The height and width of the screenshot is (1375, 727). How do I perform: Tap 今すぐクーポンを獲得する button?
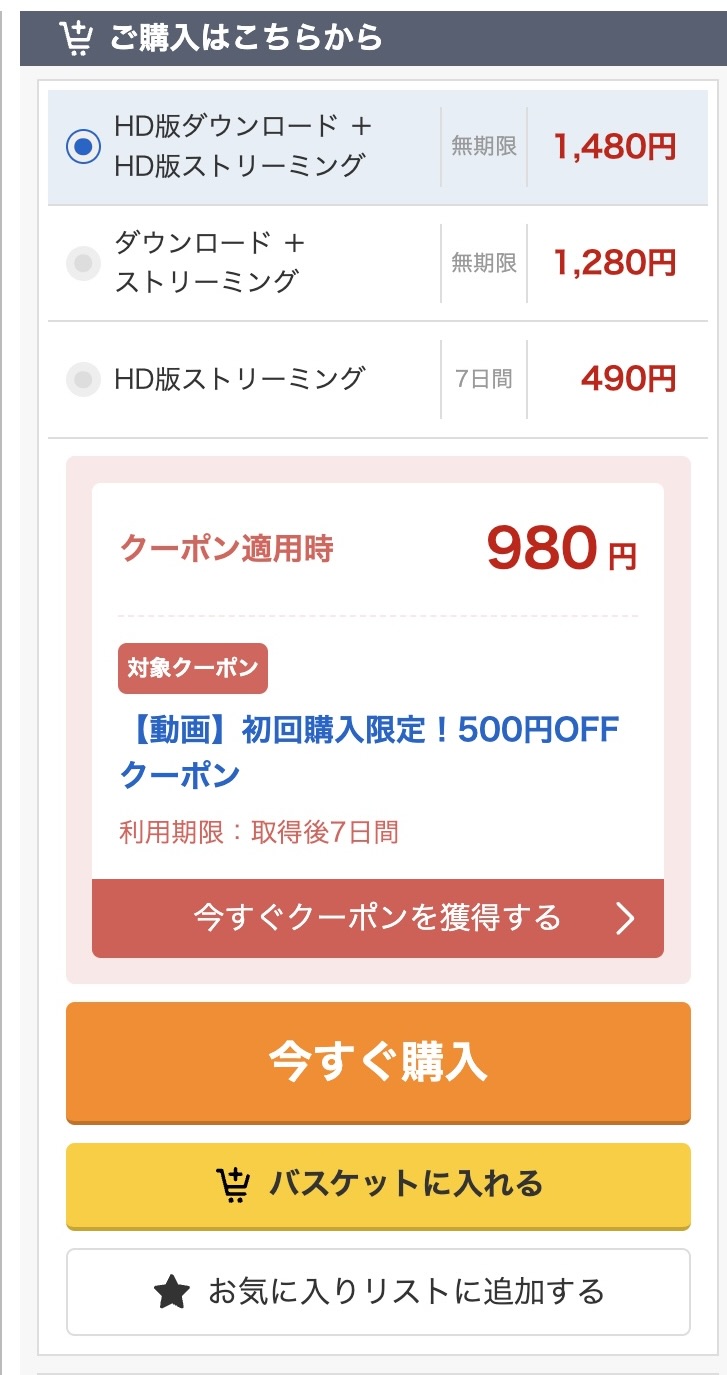378,918
